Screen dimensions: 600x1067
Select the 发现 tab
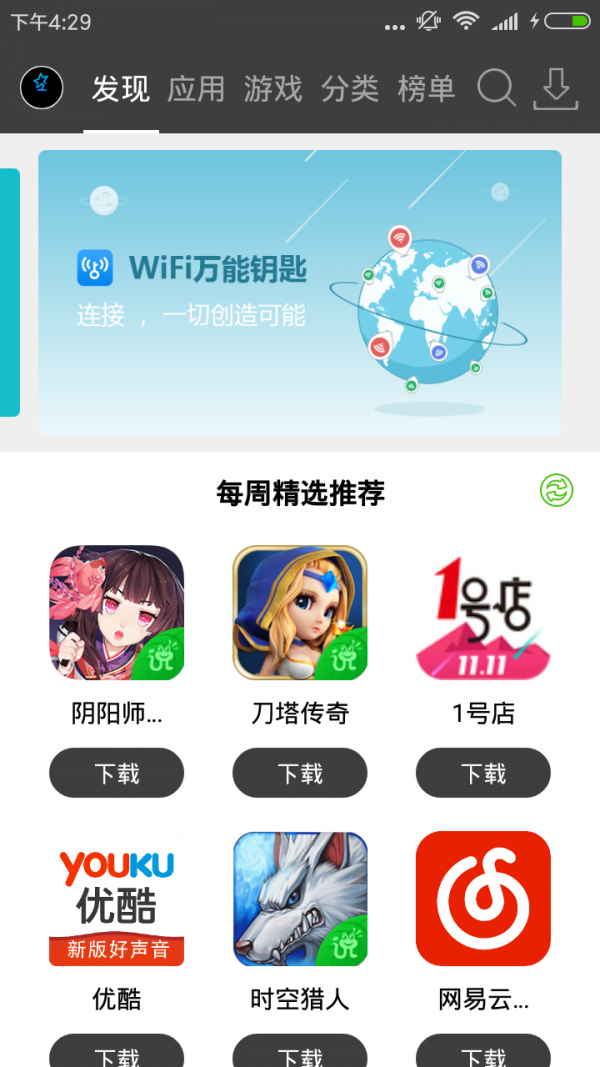point(121,89)
